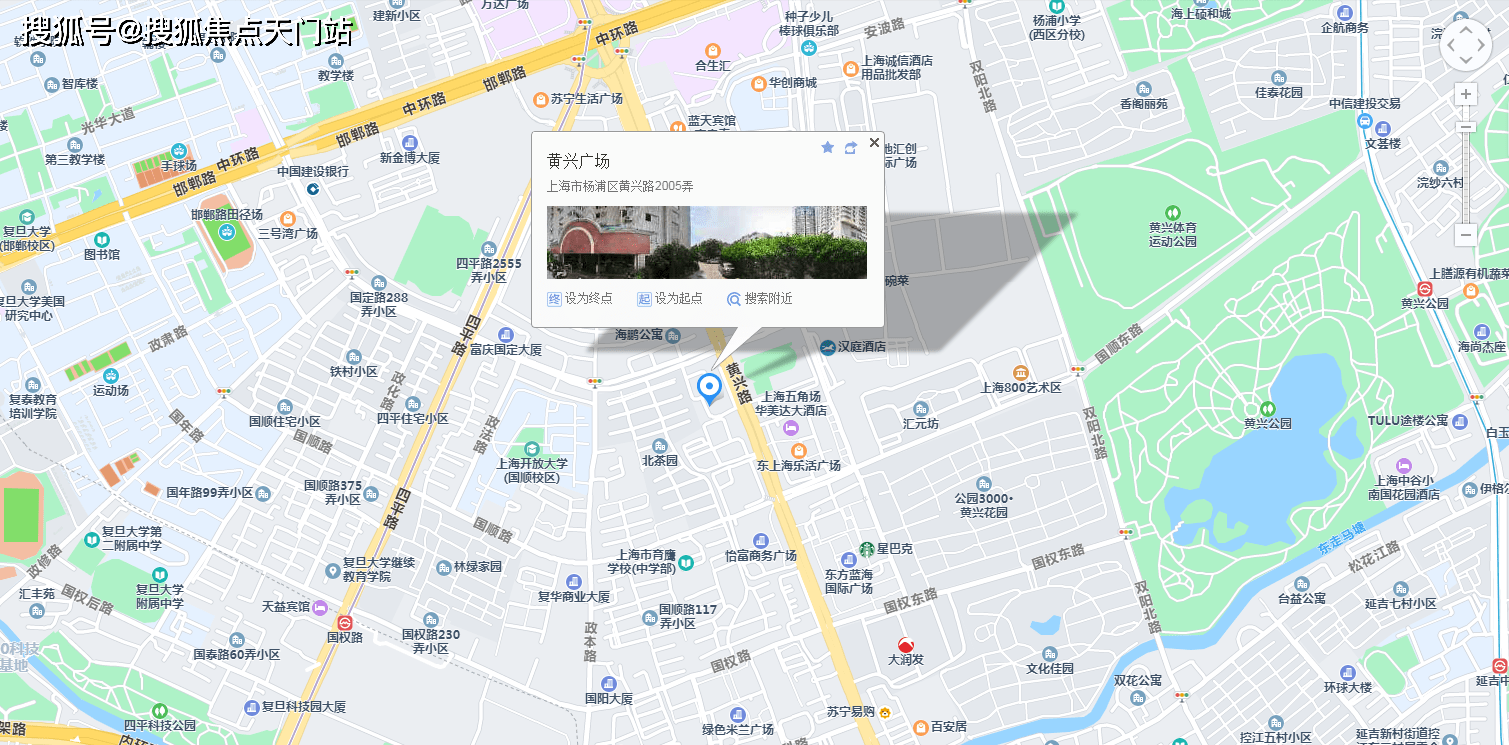Set 黄兴广场 as starting point (设为起点)
The height and width of the screenshot is (745, 1509).
click(x=670, y=299)
